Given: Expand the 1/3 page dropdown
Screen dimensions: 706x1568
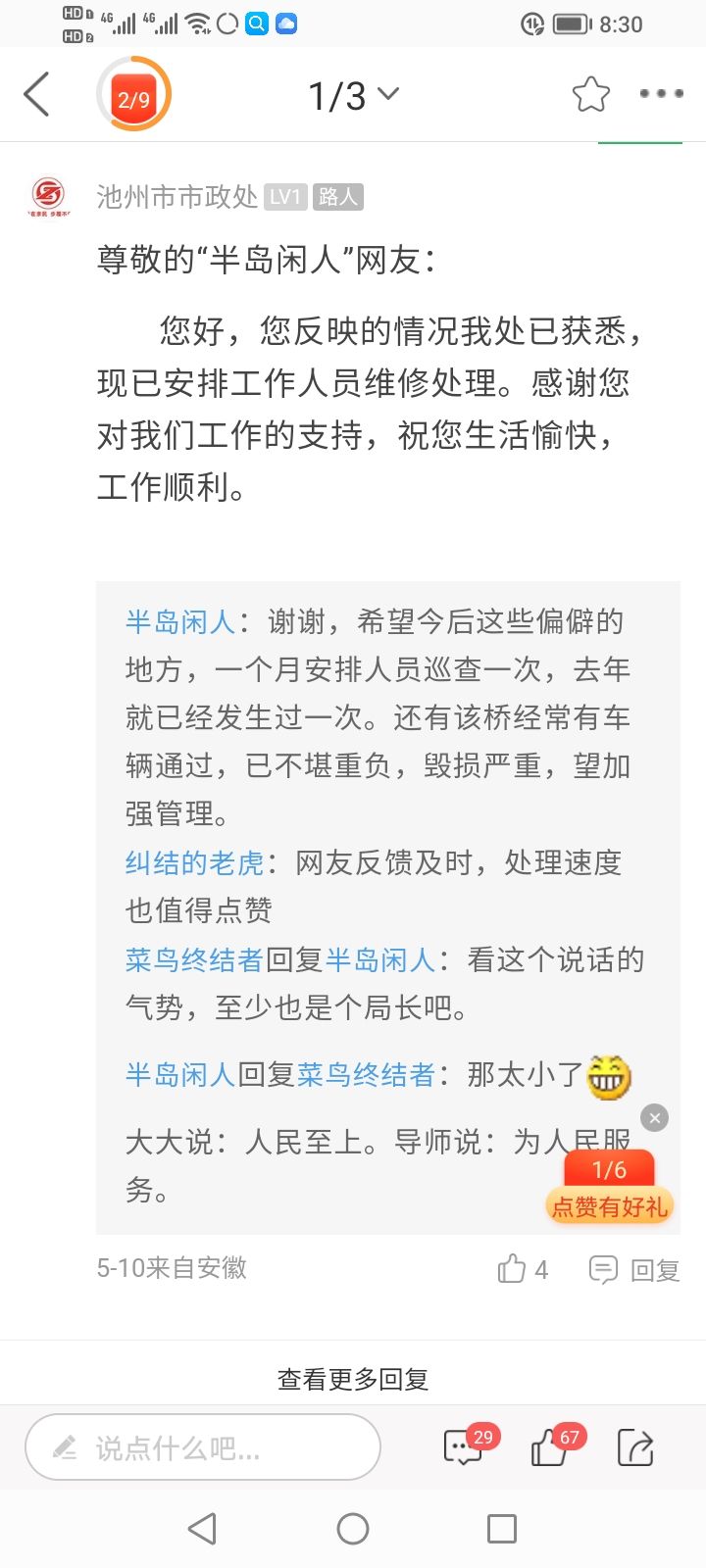Looking at the screenshot, I should 353,95.
